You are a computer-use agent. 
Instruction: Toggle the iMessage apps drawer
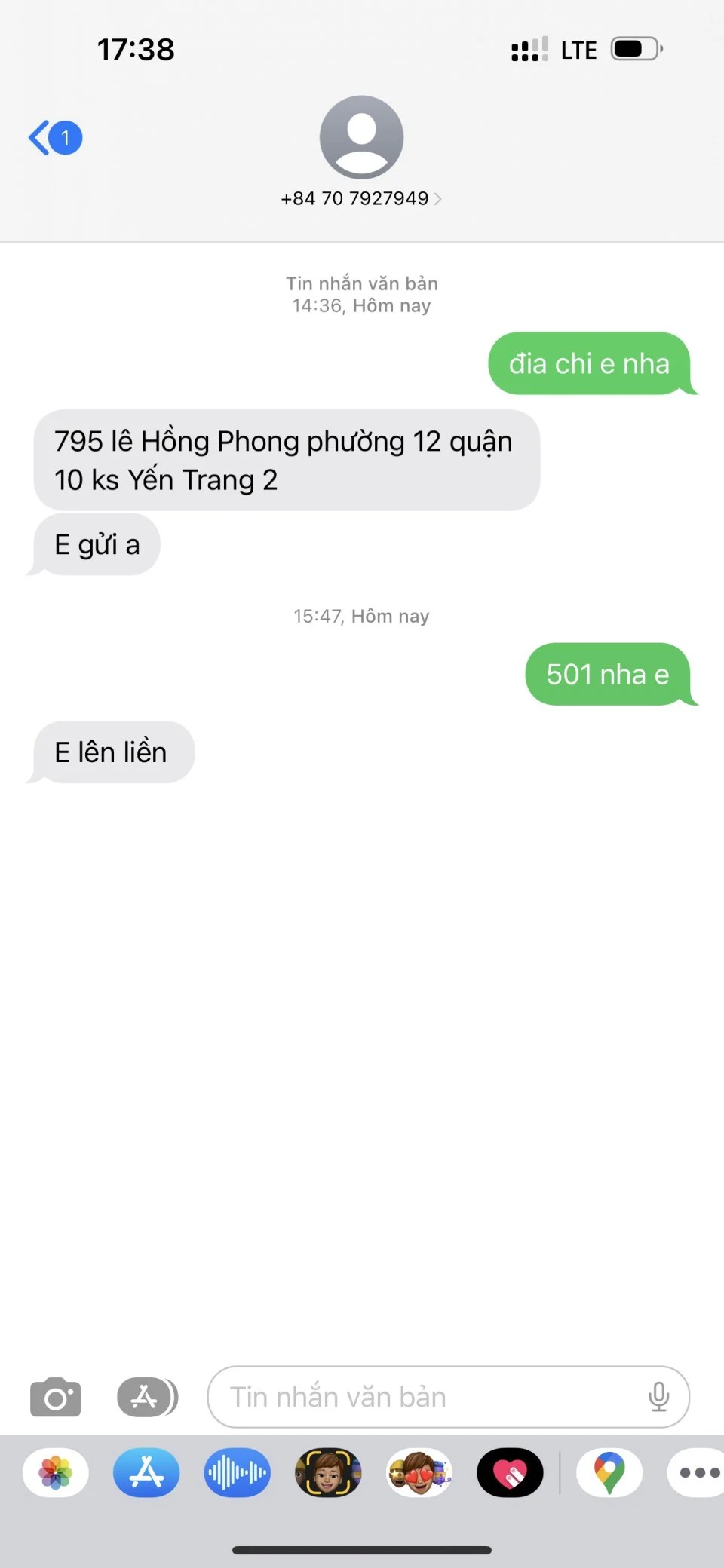click(147, 1397)
